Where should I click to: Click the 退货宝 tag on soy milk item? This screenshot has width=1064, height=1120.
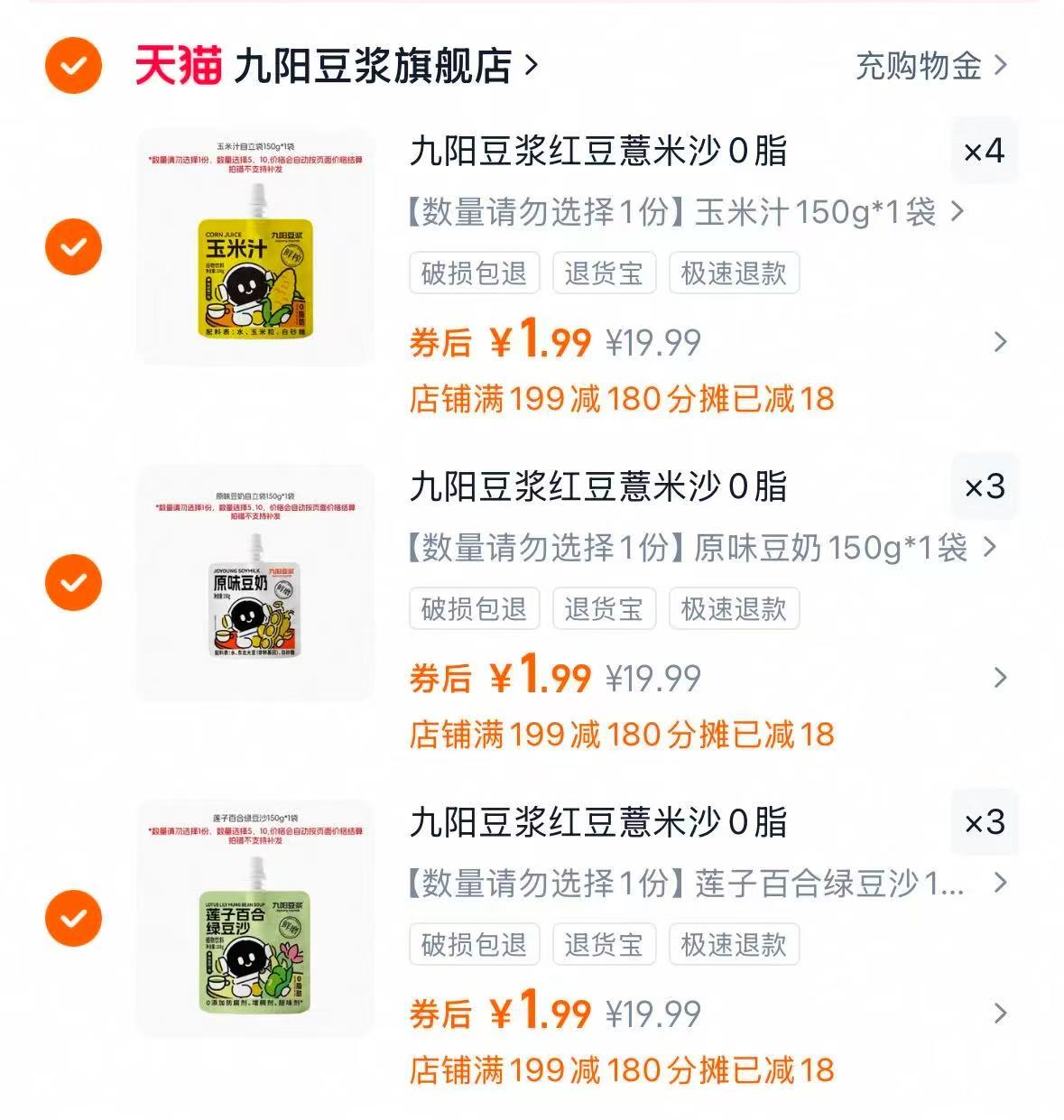pos(603,610)
